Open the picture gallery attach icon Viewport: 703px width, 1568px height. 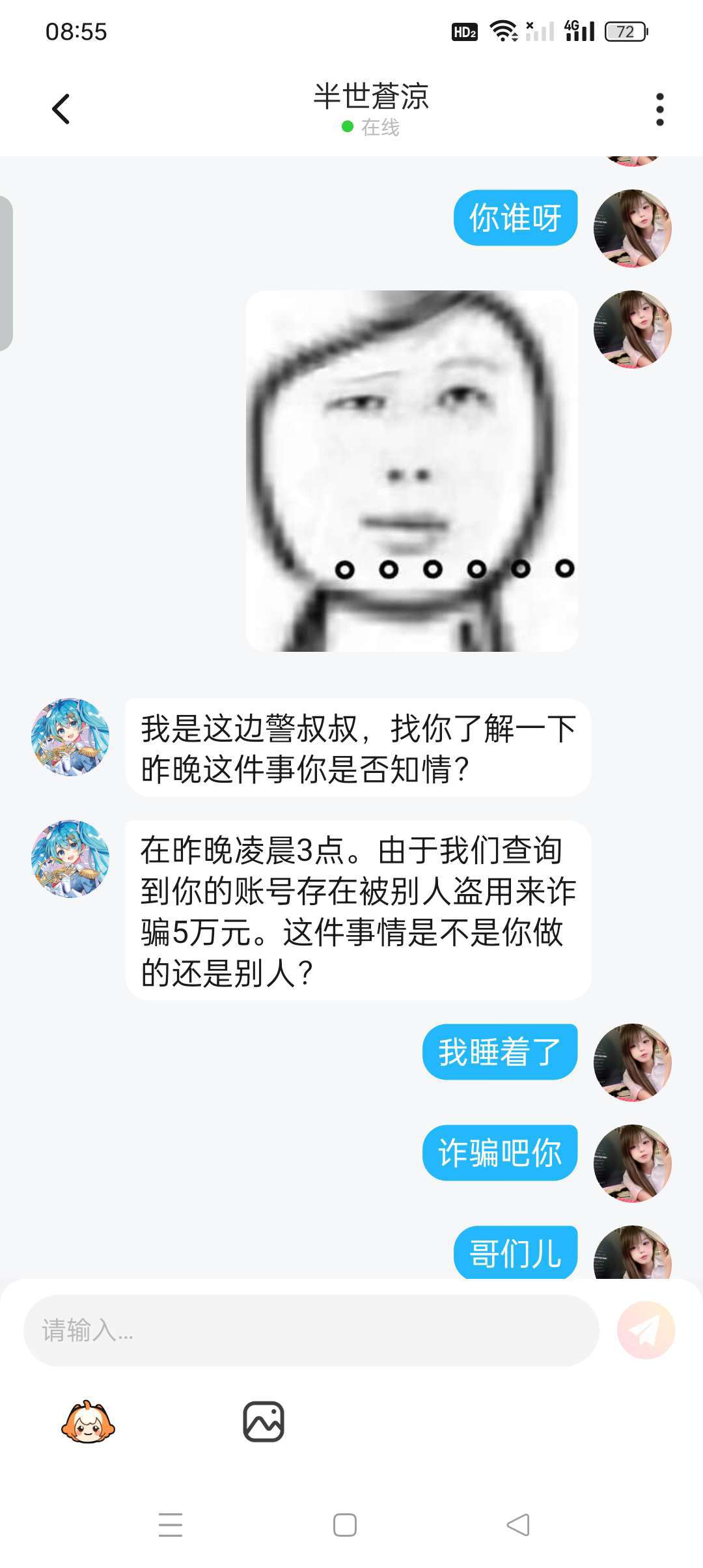click(264, 1422)
